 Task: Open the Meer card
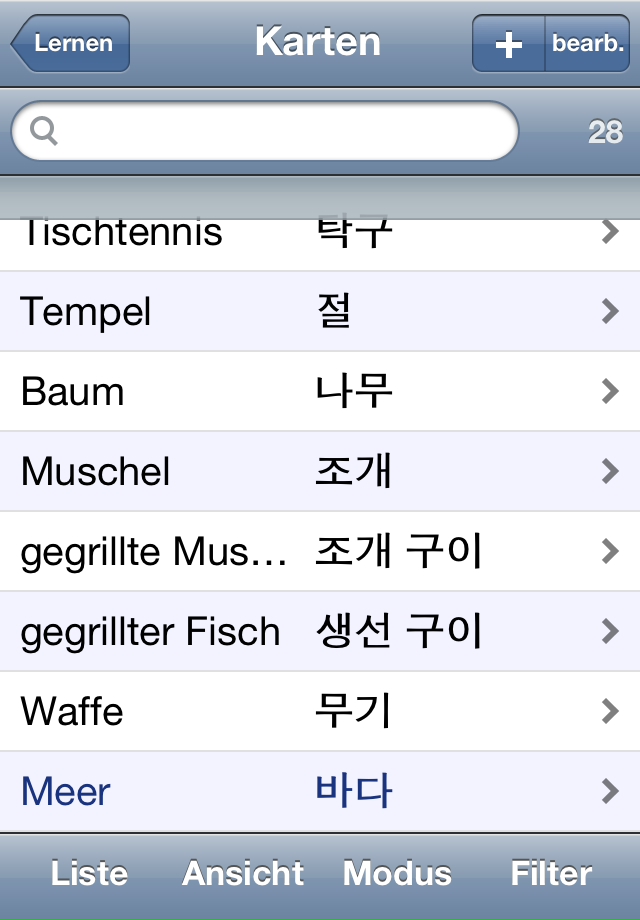point(320,791)
